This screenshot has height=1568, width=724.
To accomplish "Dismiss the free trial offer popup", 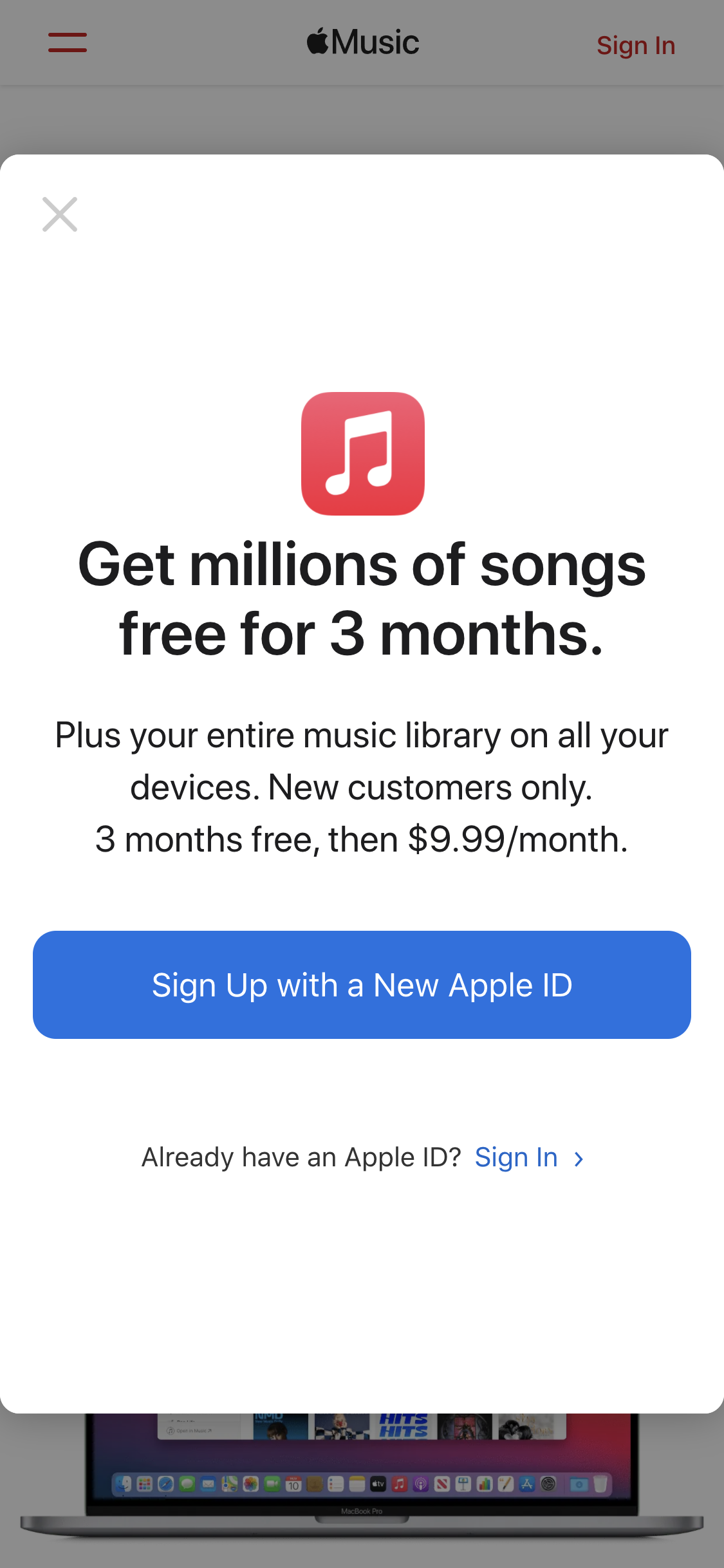I will point(59,214).
